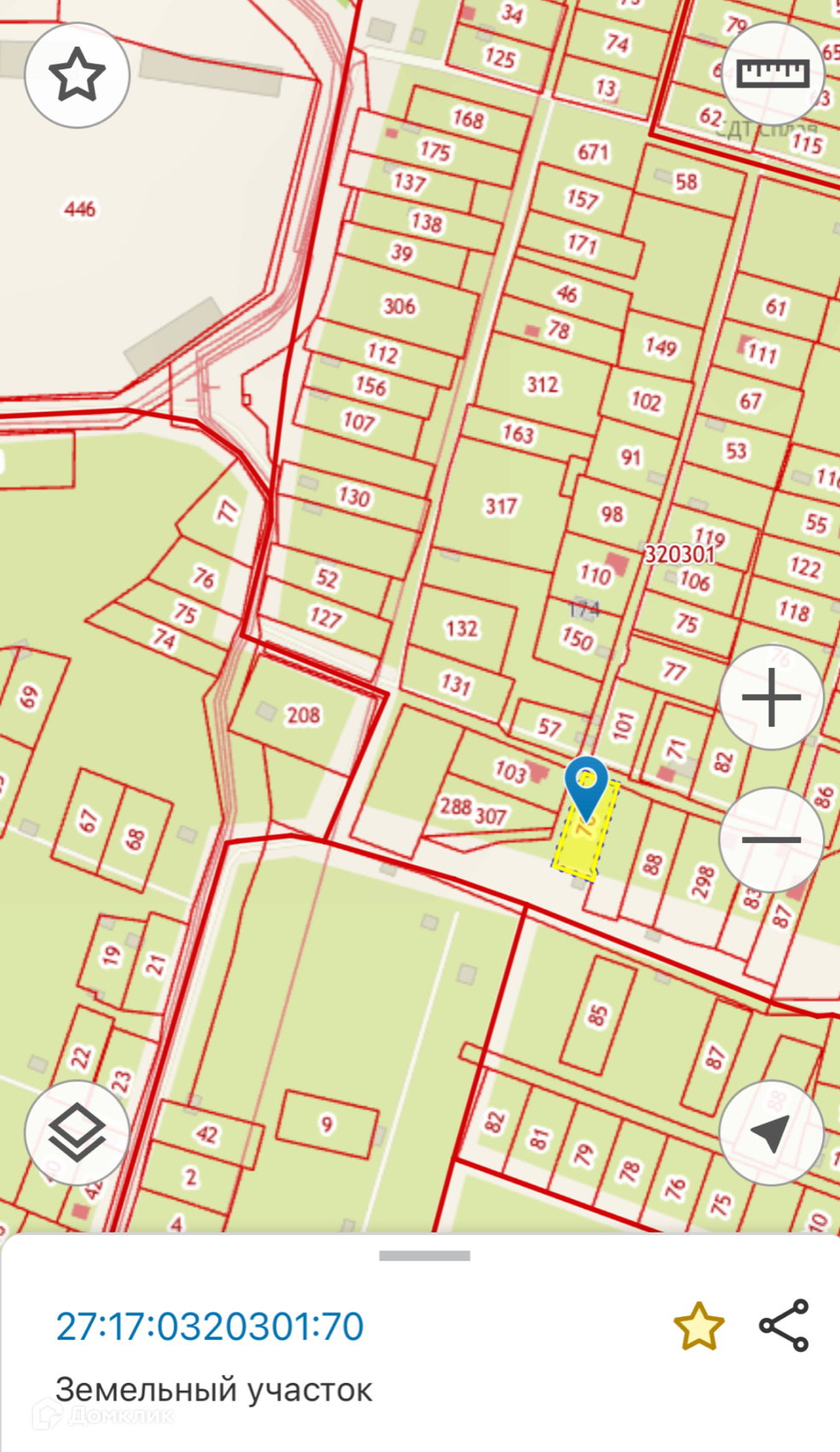Zoom out with the minus button

(x=771, y=840)
